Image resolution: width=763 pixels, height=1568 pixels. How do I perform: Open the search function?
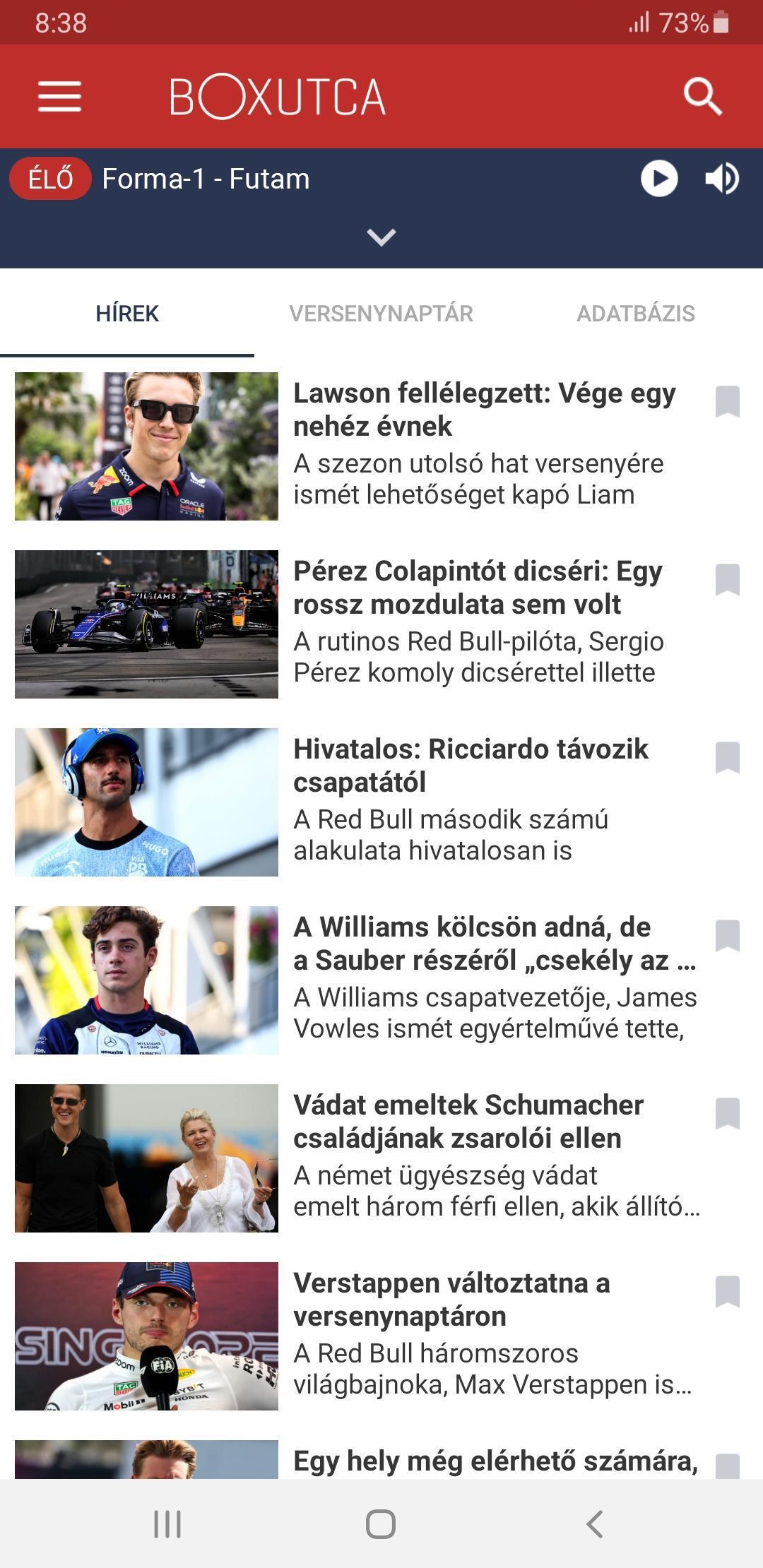tap(704, 96)
